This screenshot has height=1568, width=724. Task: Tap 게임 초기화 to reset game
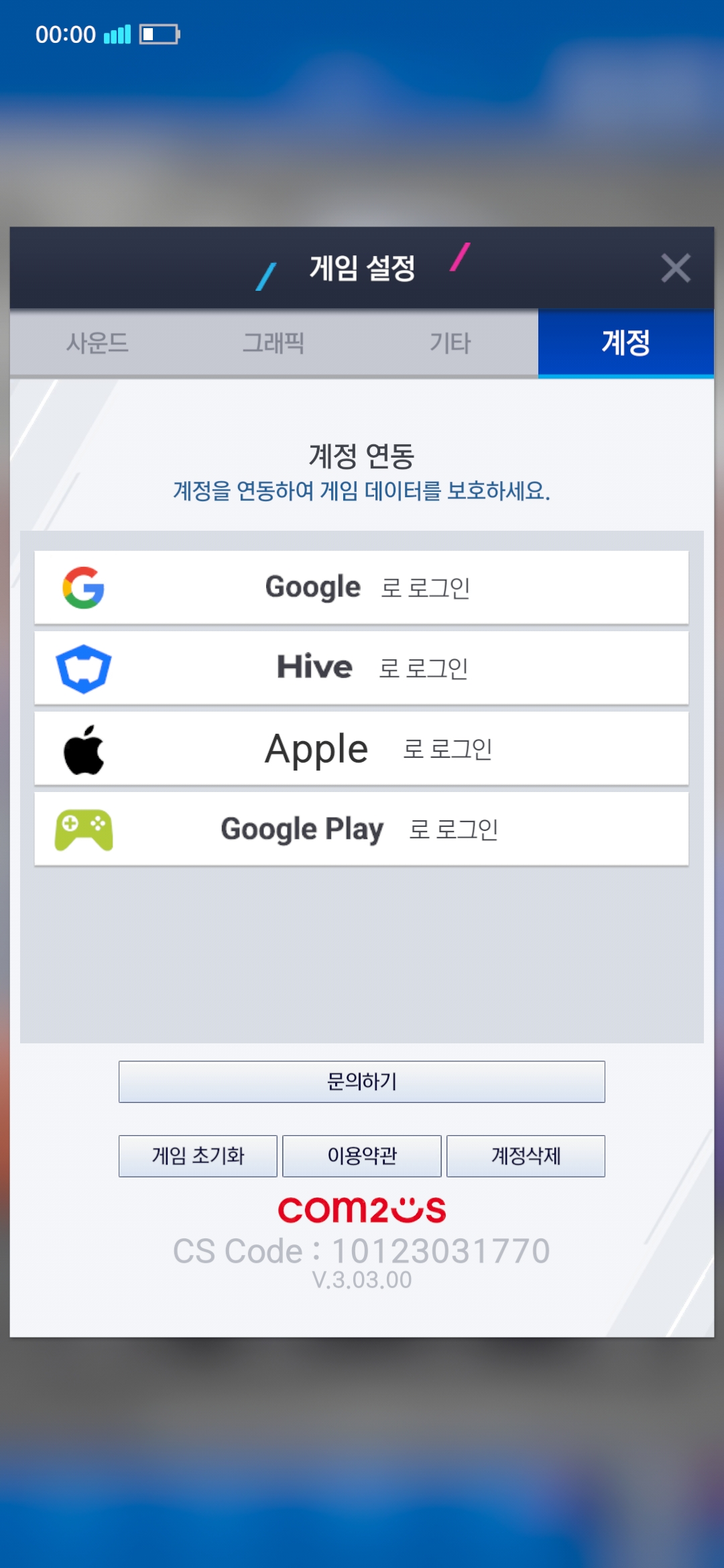tap(198, 1156)
